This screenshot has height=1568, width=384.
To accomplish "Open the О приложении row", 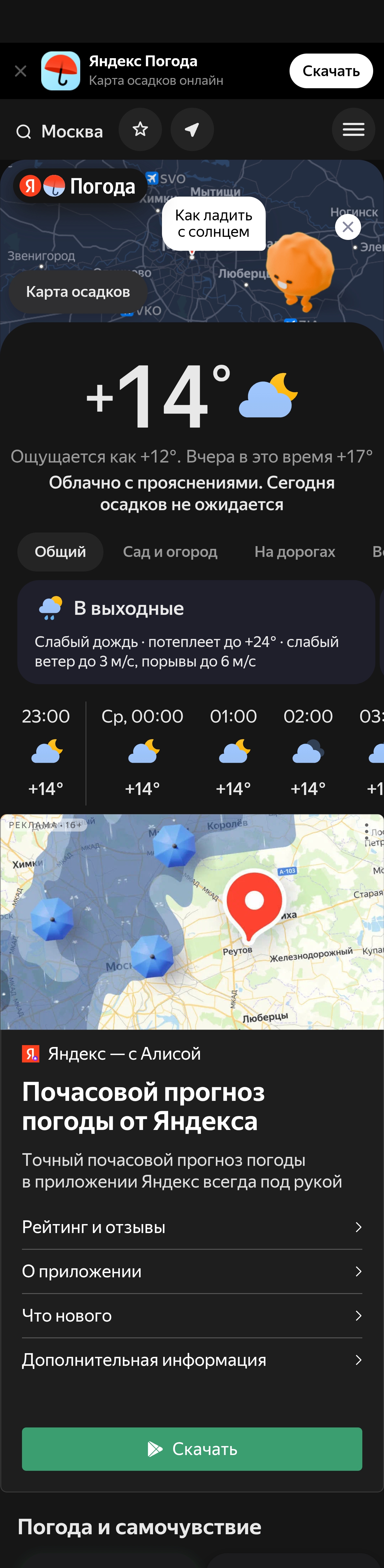I will pos(192,1271).
